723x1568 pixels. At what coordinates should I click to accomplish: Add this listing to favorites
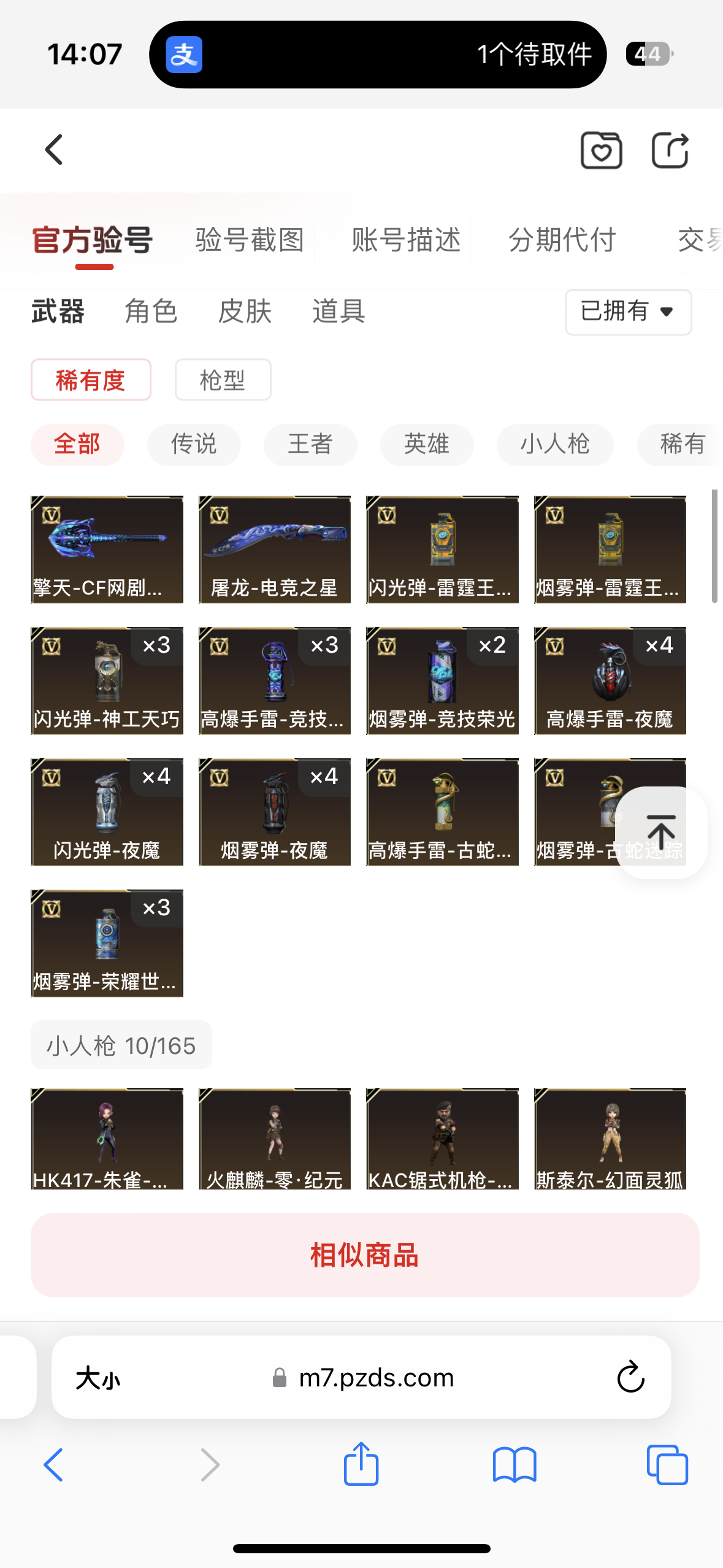601,150
